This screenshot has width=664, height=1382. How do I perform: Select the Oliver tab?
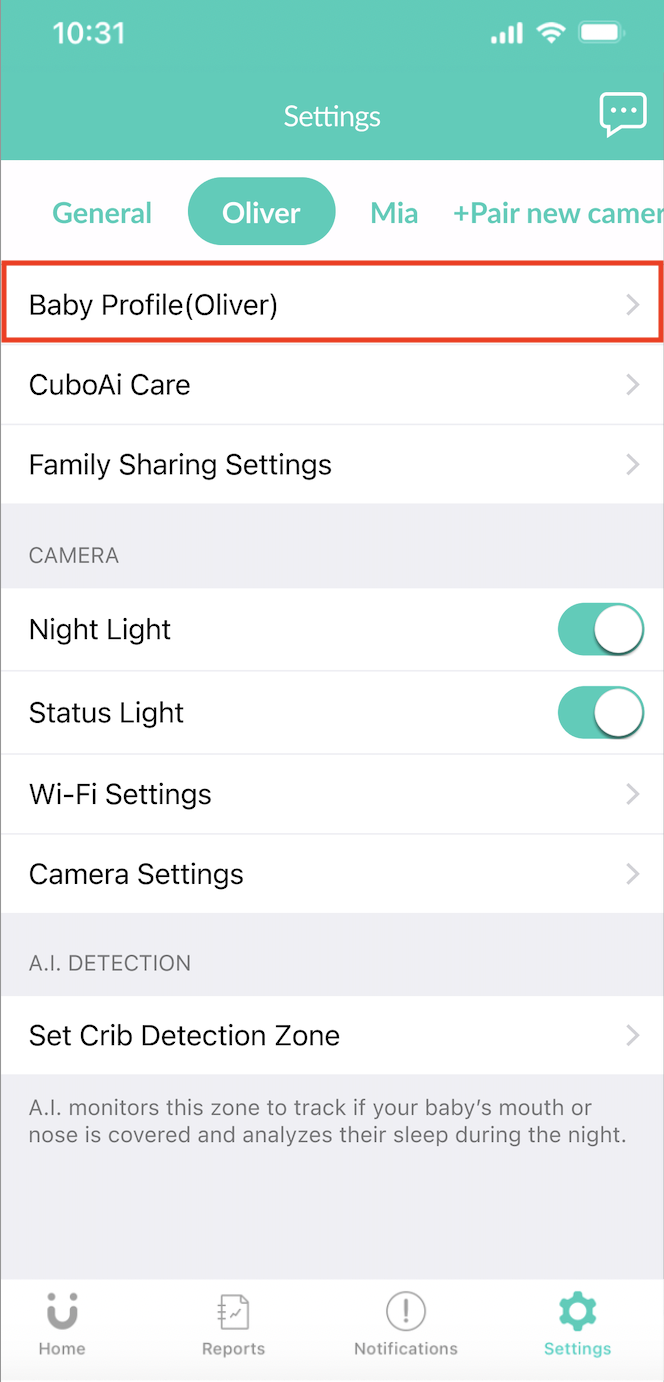(261, 212)
